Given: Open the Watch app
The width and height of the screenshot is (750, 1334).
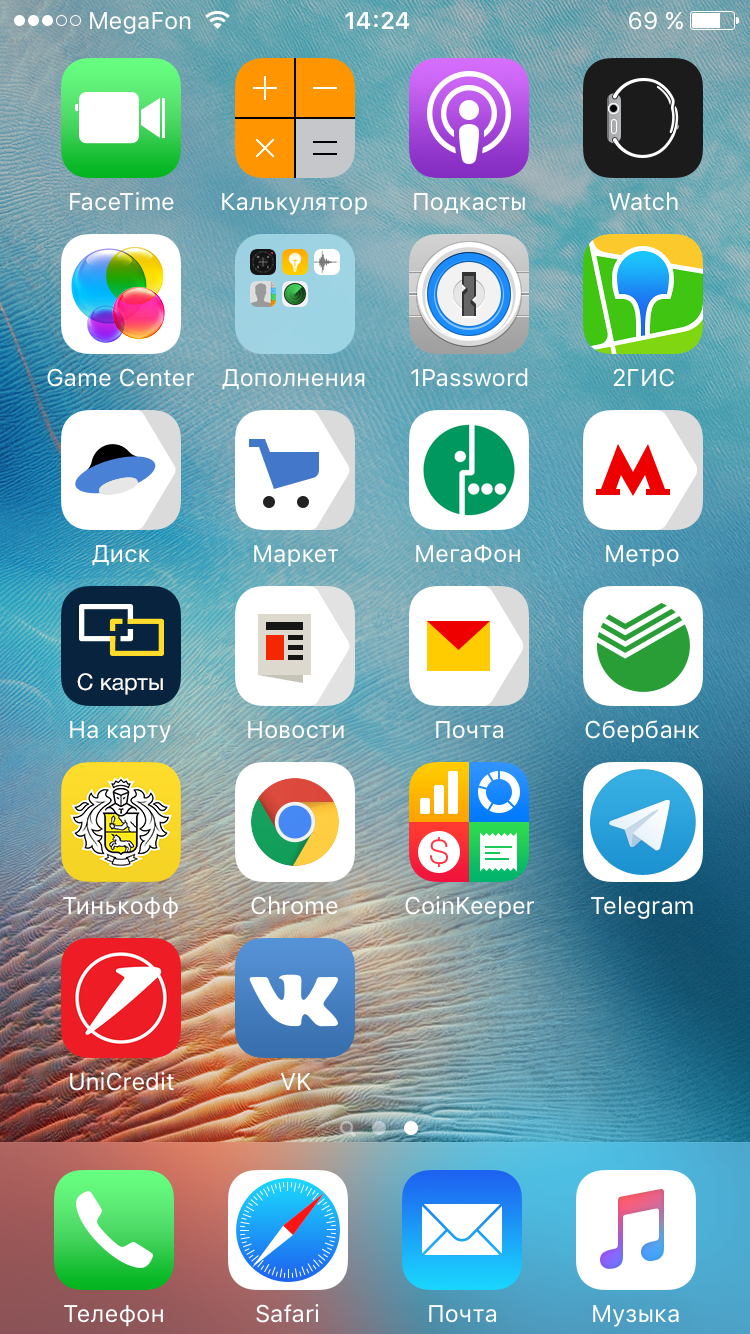Looking at the screenshot, I should pos(643,118).
